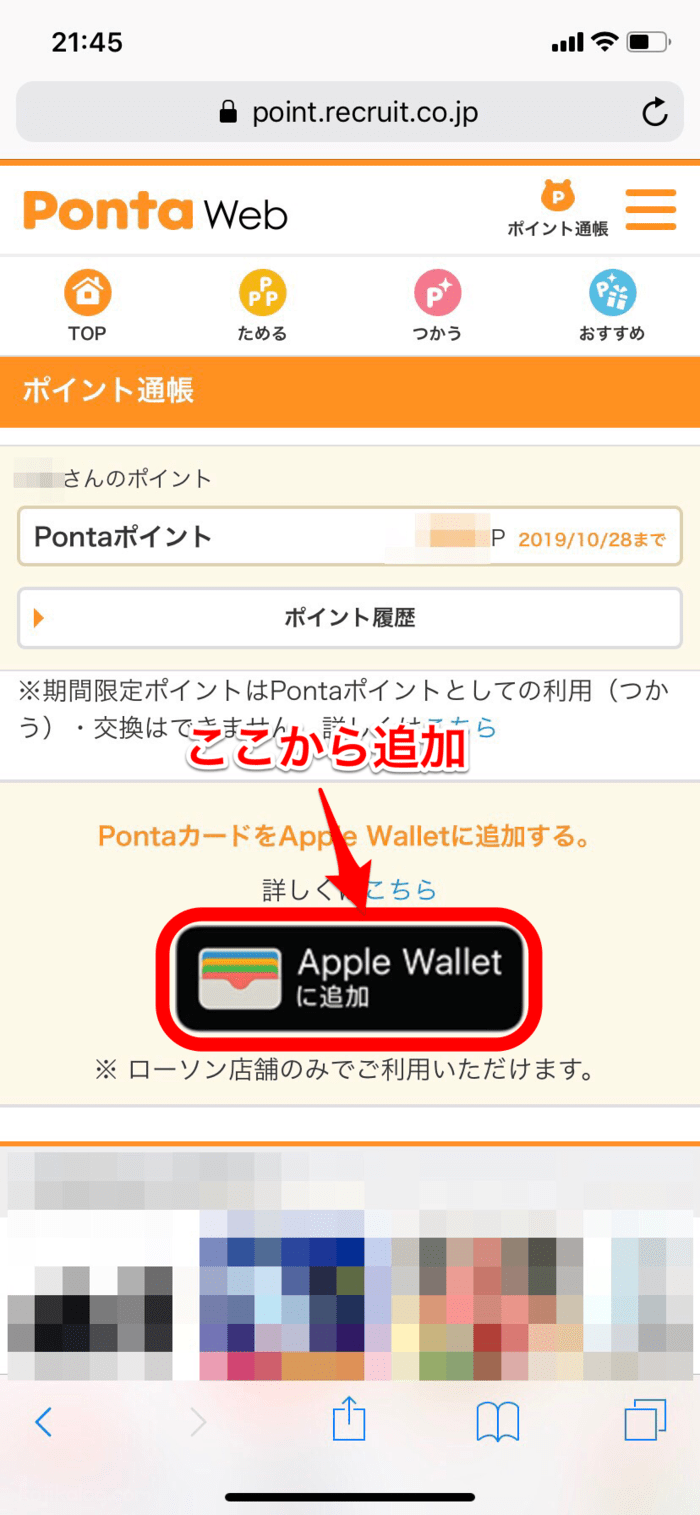Tap the Ponta Web logo
Screen dimensions: 700x1515
pyautogui.click(x=155, y=212)
